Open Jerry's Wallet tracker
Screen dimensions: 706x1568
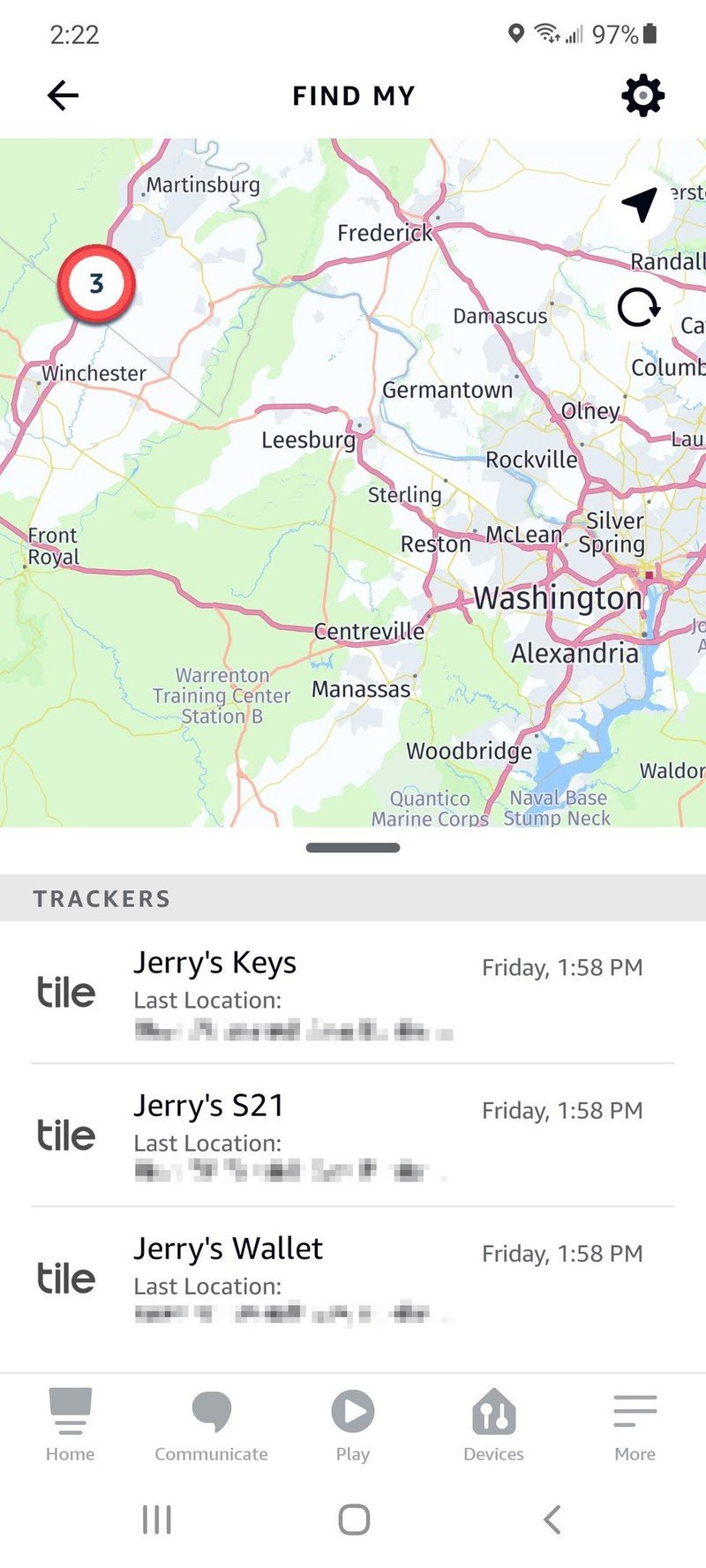pyautogui.click(x=353, y=1279)
